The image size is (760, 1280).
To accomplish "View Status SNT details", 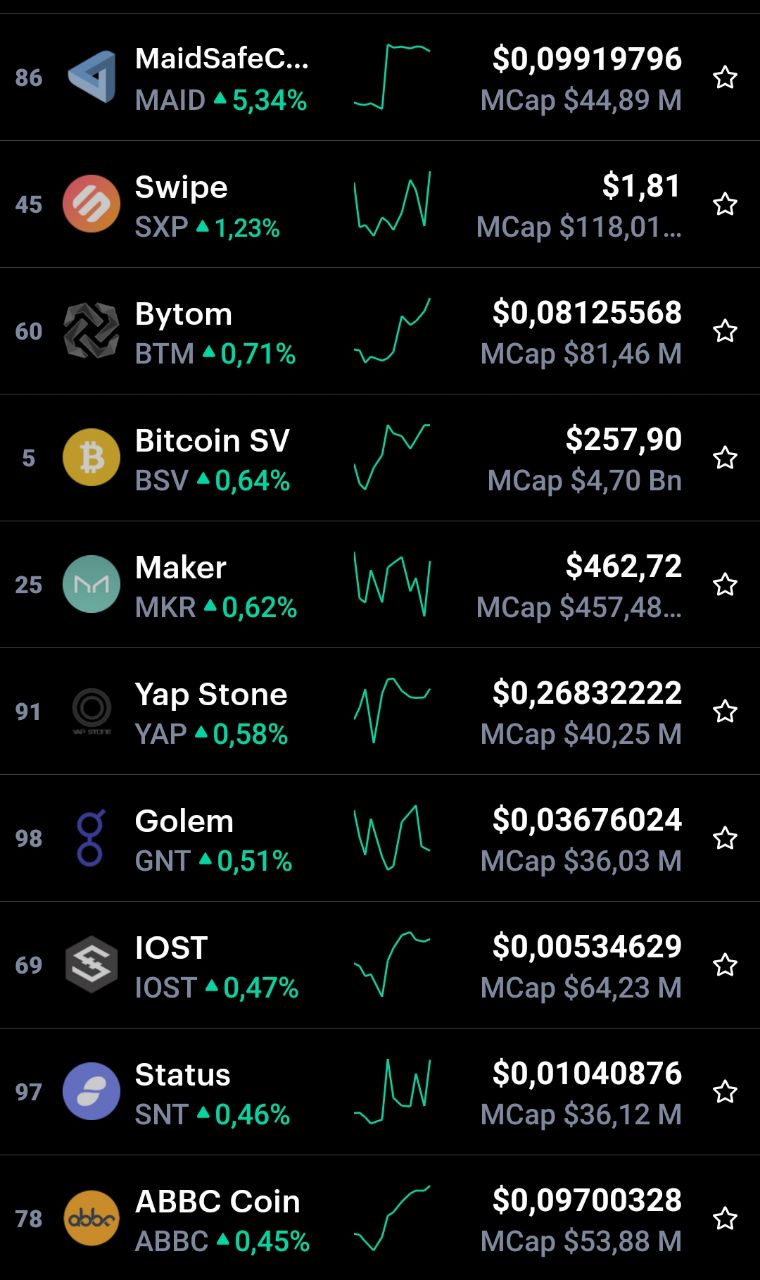I will click(380, 1092).
